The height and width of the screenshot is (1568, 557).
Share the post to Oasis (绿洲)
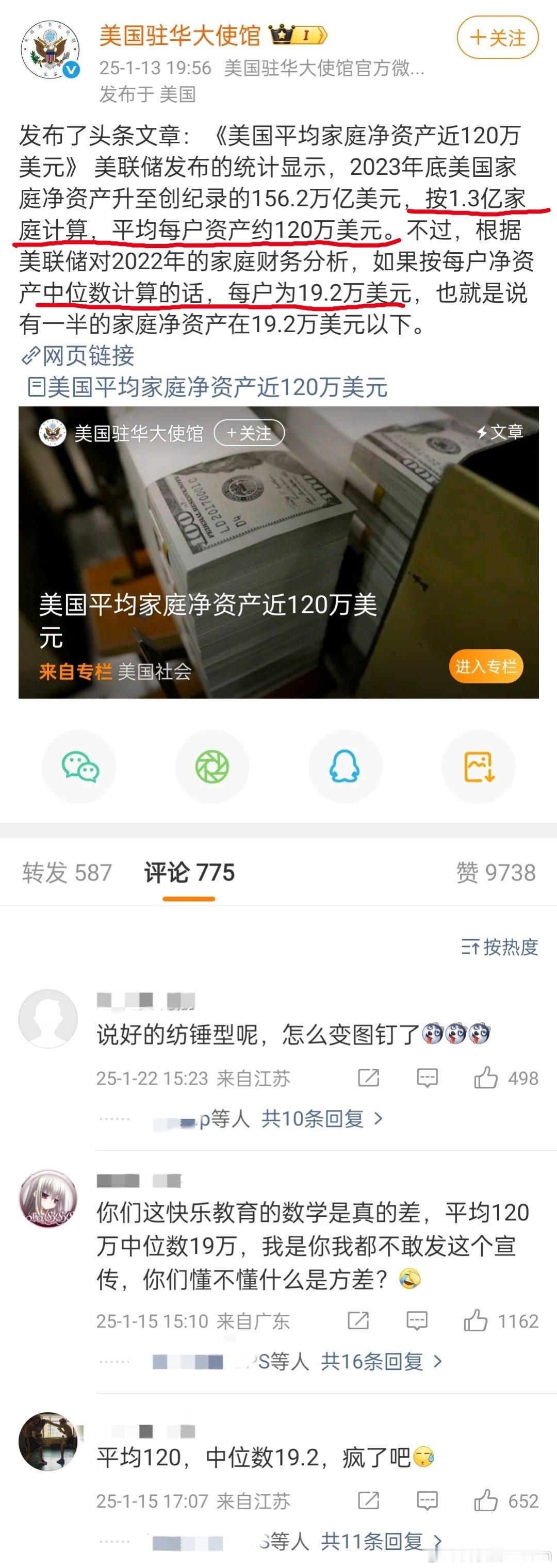(212, 766)
